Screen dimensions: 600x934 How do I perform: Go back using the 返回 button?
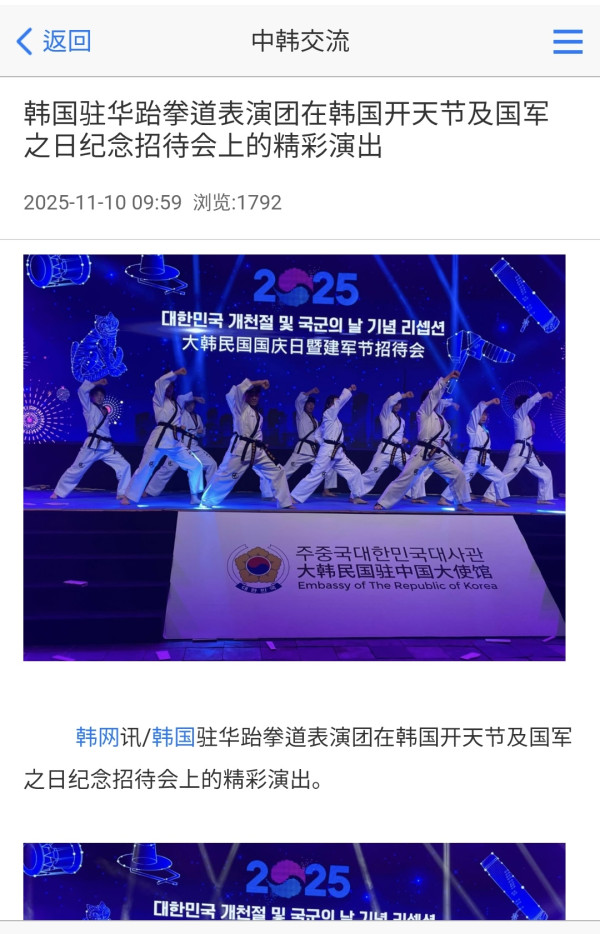54,41
